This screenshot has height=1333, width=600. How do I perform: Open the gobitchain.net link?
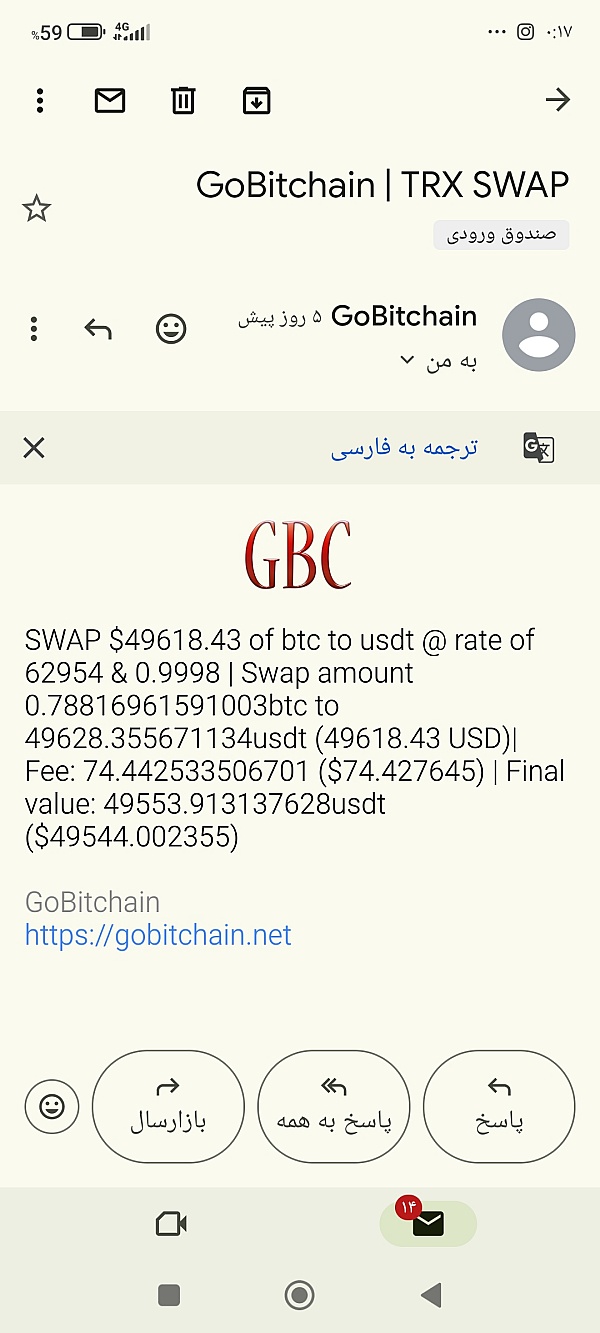point(158,935)
